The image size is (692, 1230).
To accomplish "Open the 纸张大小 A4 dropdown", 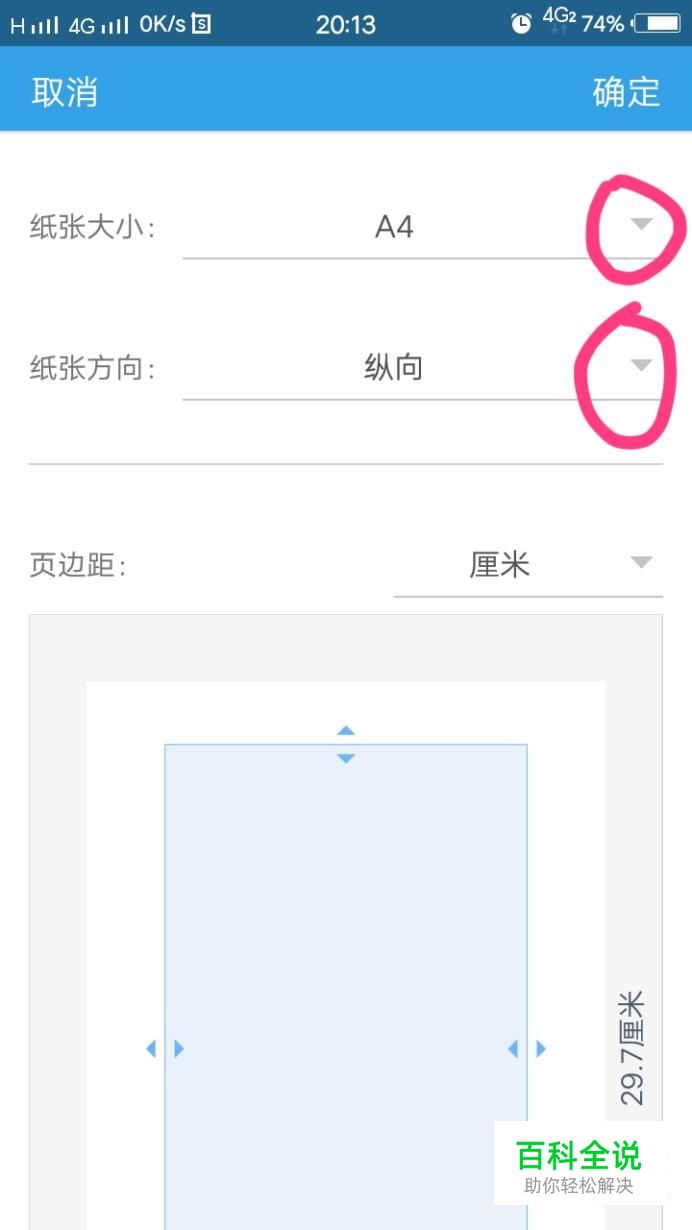I will [x=420, y=227].
